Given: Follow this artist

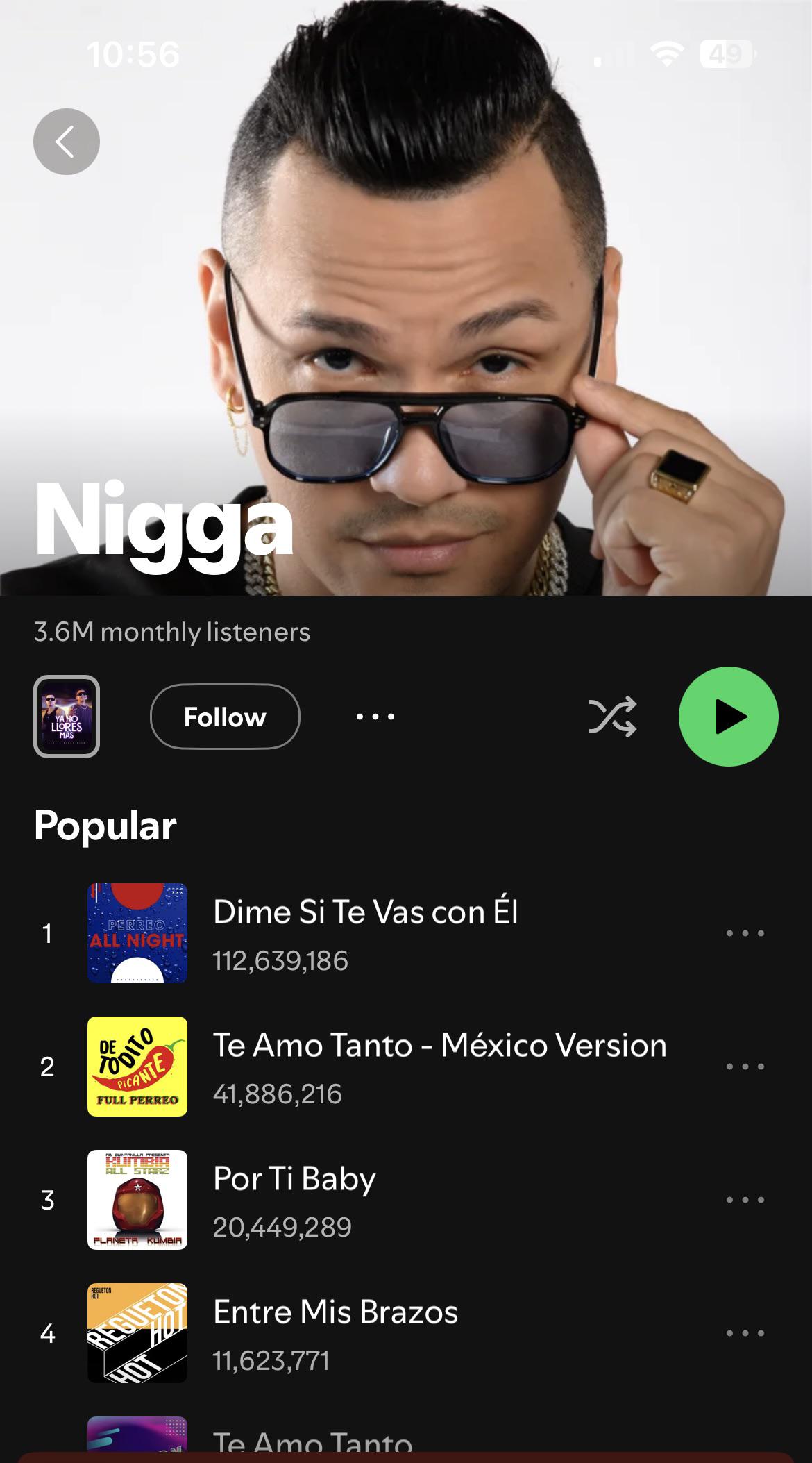Looking at the screenshot, I should click(x=225, y=717).
